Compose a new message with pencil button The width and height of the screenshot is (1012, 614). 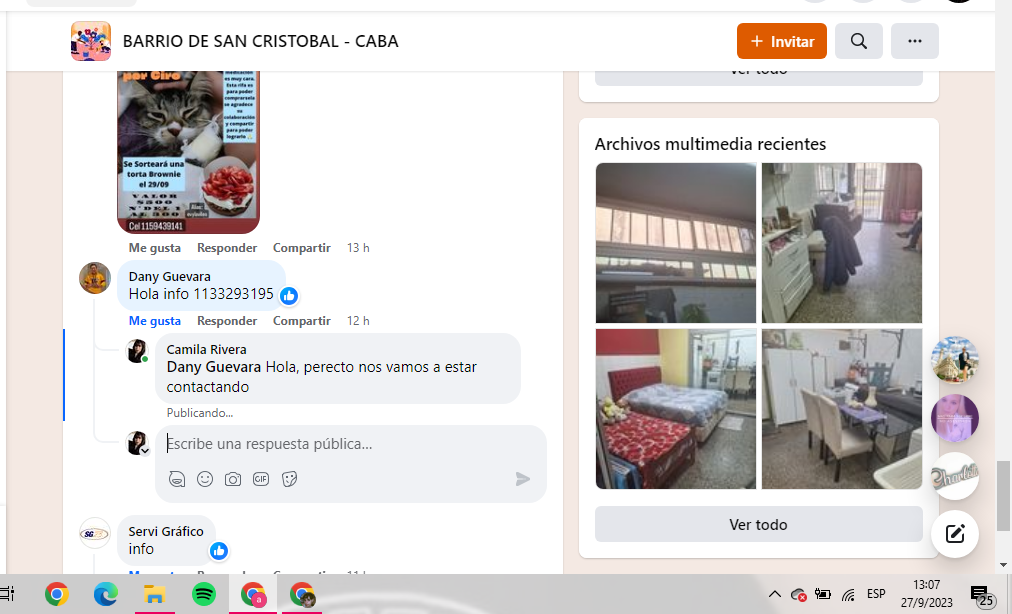(954, 533)
